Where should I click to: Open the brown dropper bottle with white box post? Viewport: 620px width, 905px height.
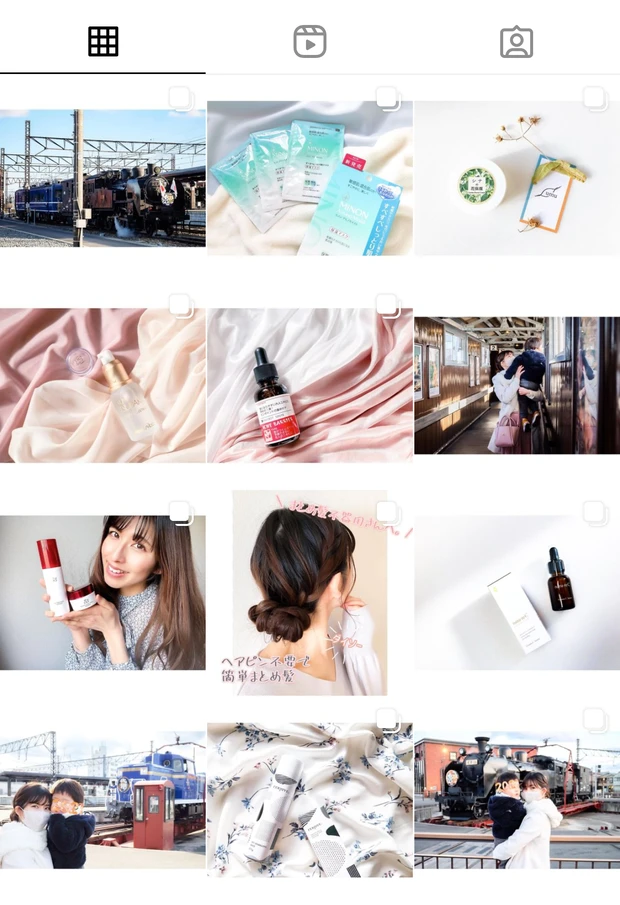pos(516,592)
